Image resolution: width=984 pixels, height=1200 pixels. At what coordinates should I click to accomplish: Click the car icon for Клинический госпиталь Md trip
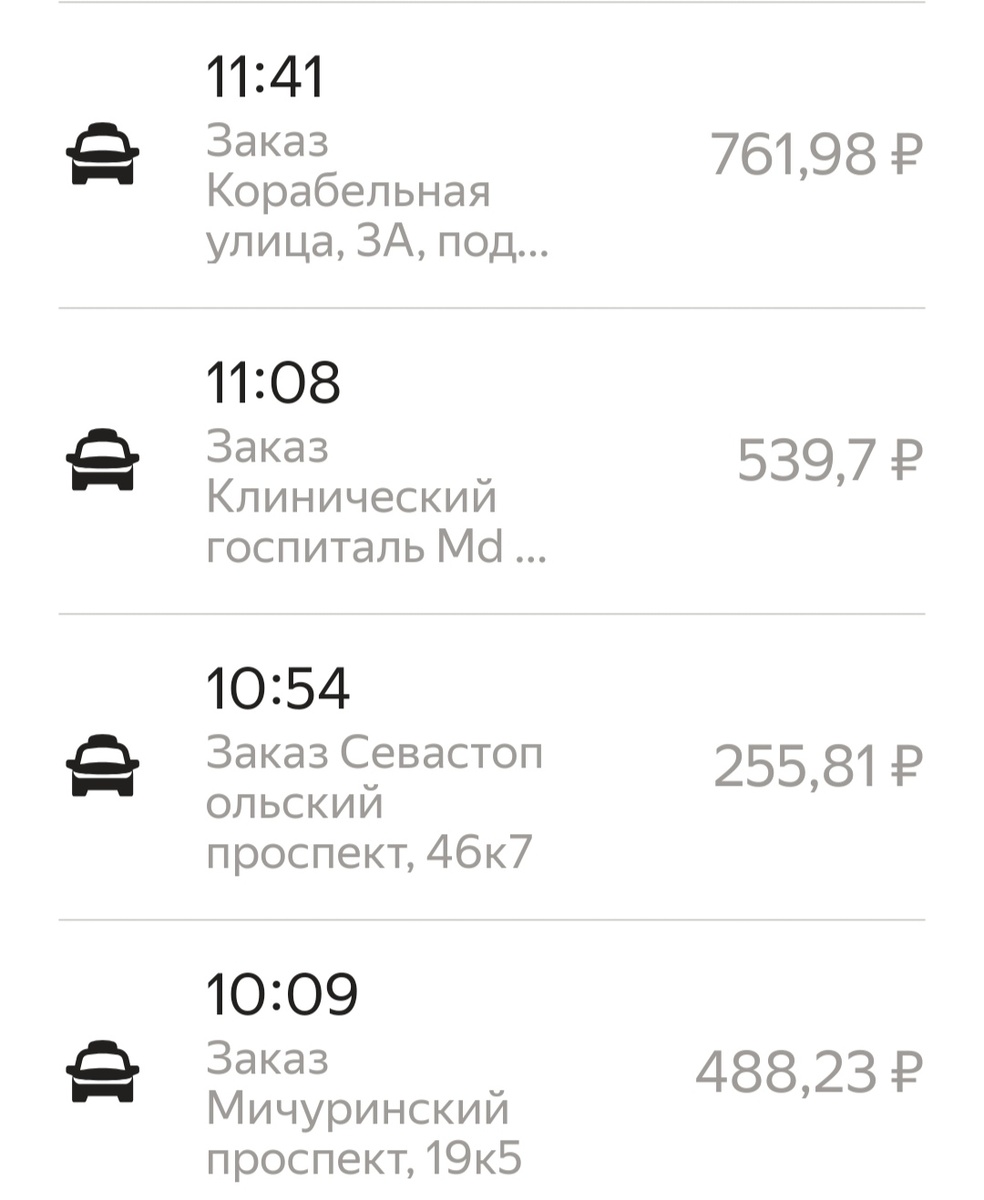105,461
